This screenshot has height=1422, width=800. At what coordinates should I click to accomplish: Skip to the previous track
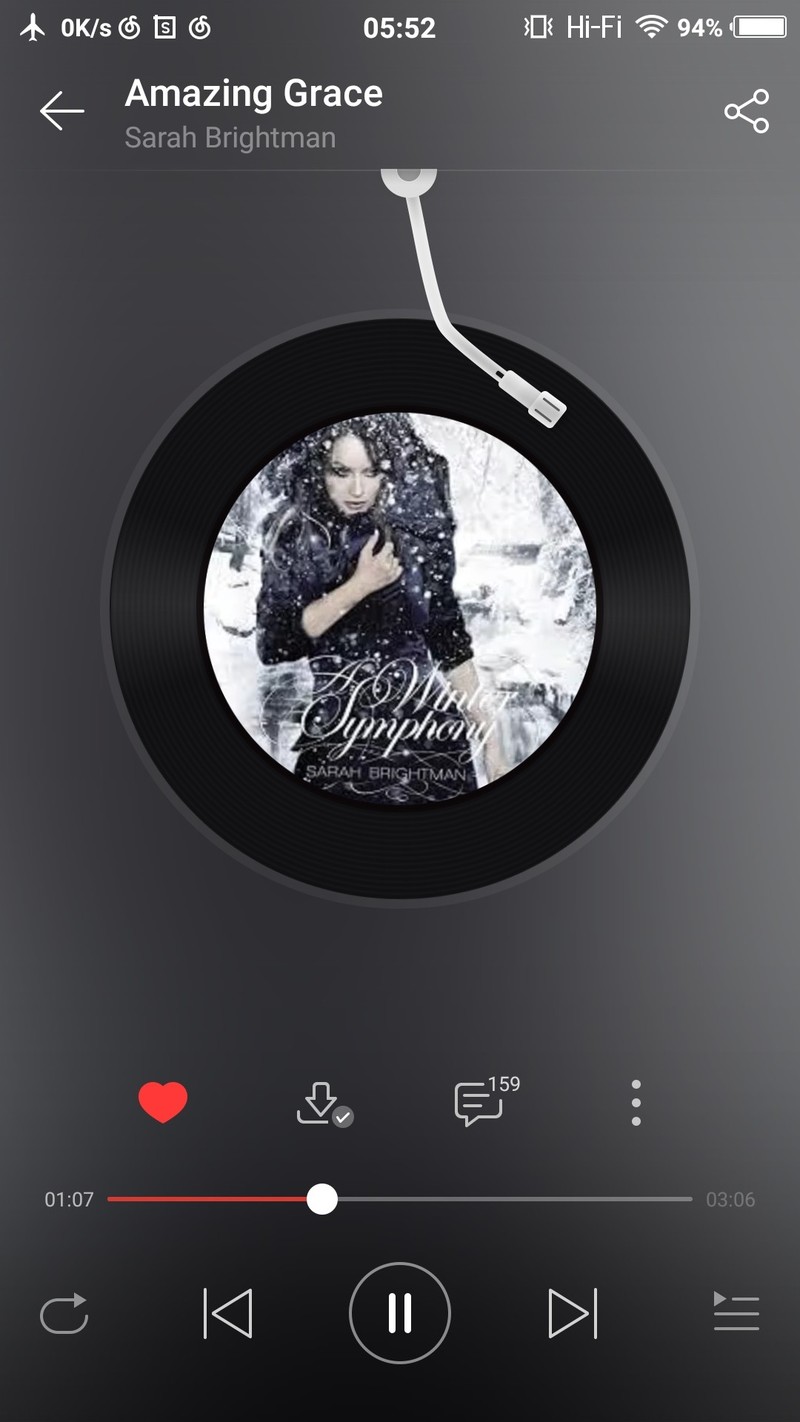[x=228, y=1313]
